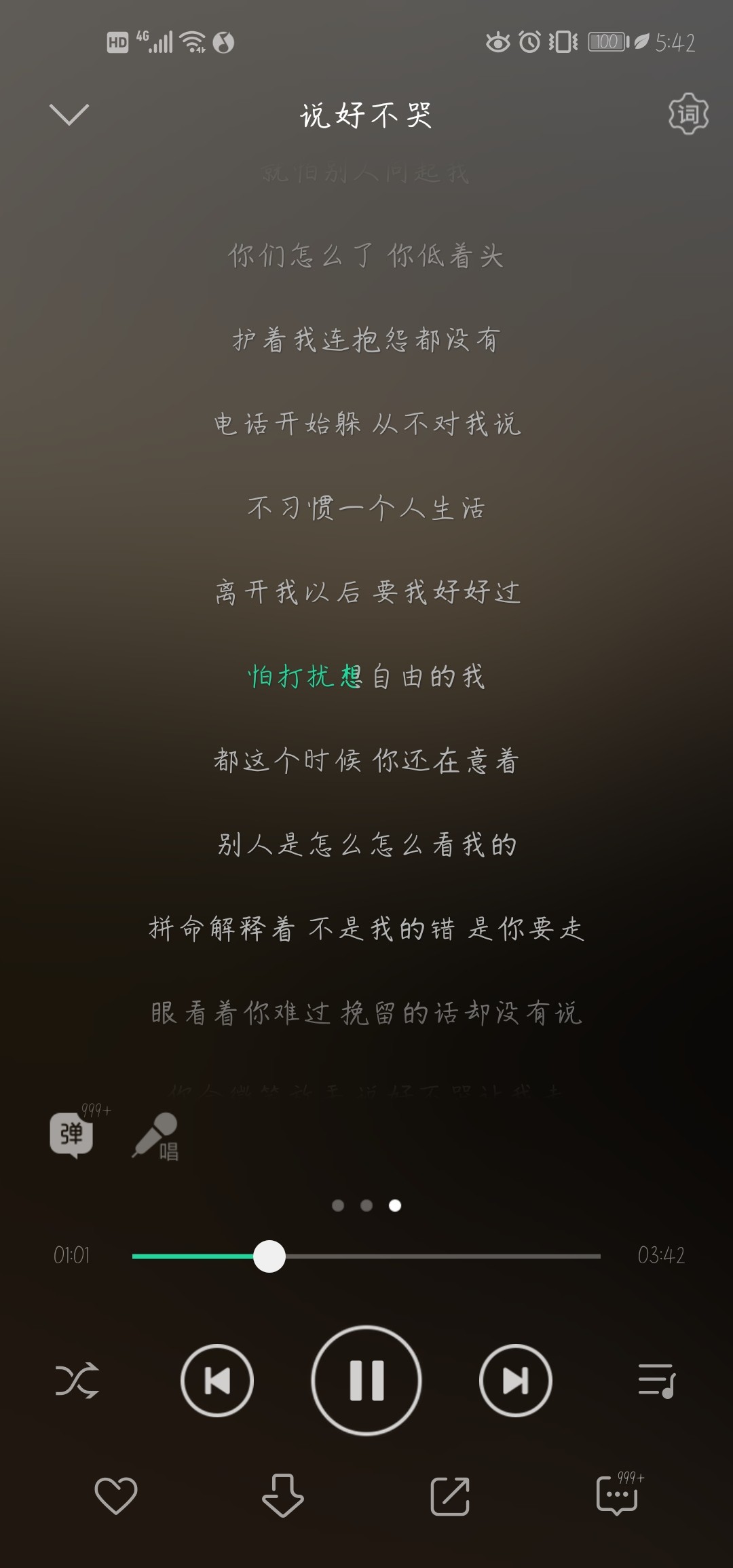Image resolution: width=733 pixels, height=1568 pixels.
Task: Tap the page indicator dots
Action: [x=366, y=1206]
